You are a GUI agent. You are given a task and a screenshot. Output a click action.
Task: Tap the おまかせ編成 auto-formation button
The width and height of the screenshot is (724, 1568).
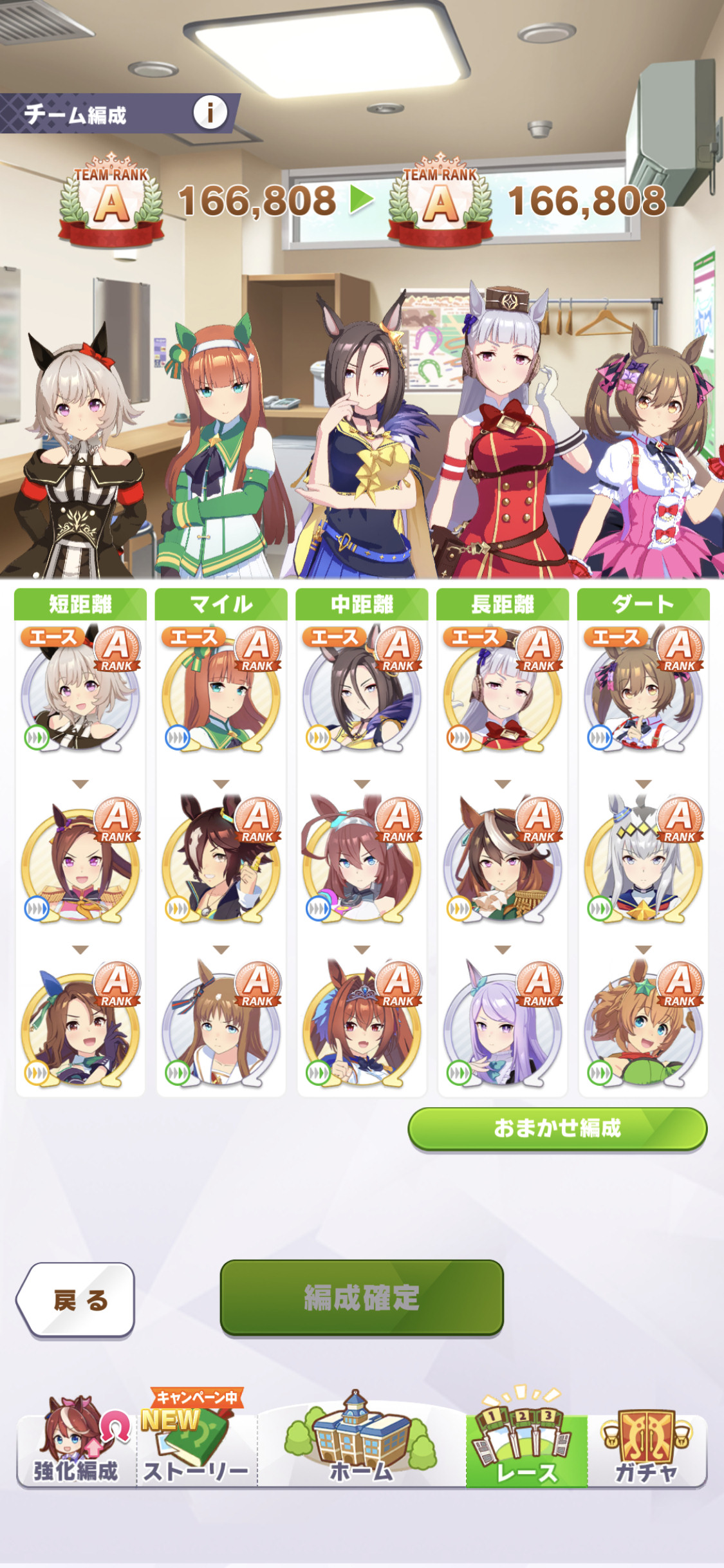click(x=557, y=1128)
